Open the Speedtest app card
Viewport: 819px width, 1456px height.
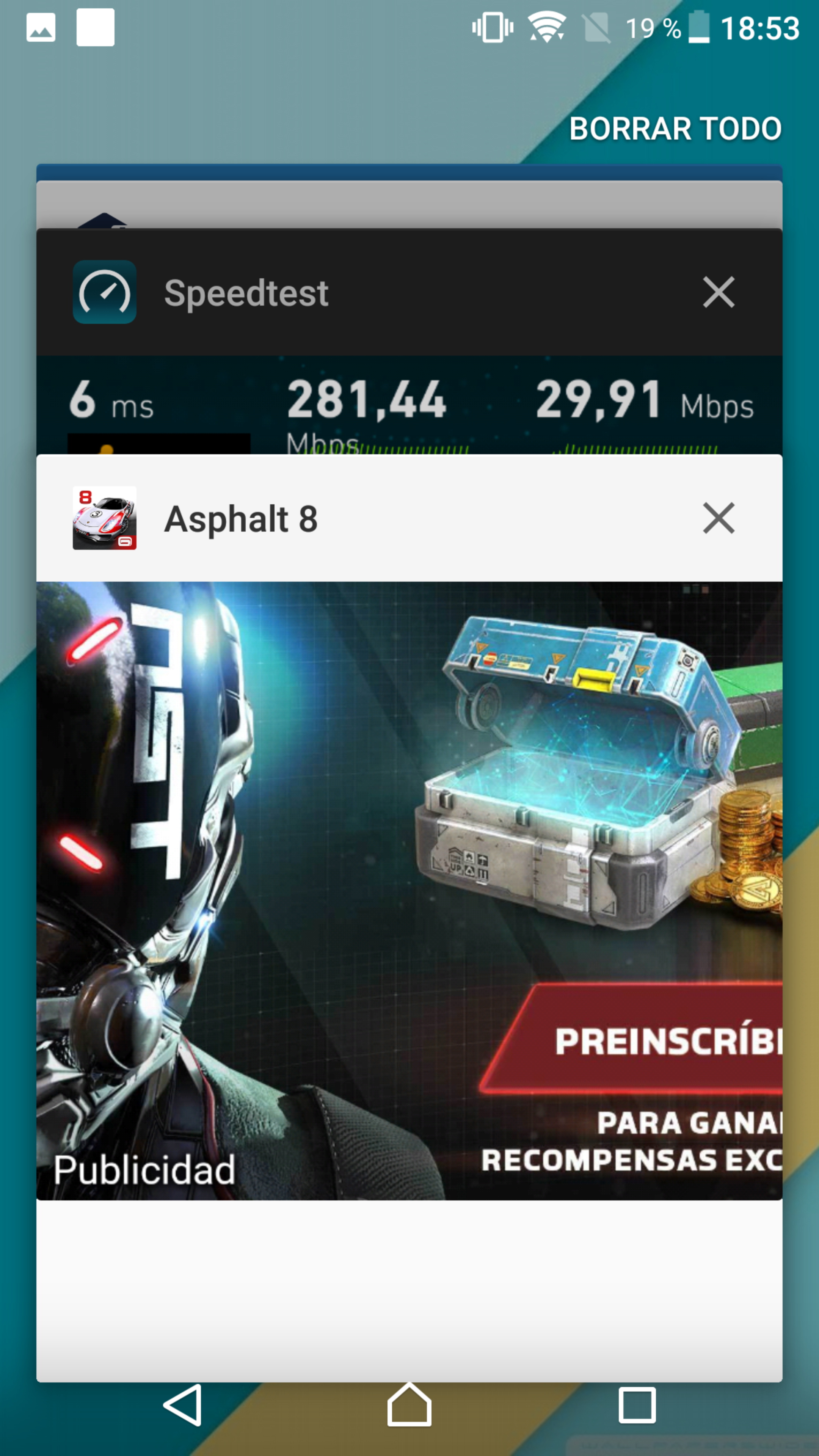[409, 341]
